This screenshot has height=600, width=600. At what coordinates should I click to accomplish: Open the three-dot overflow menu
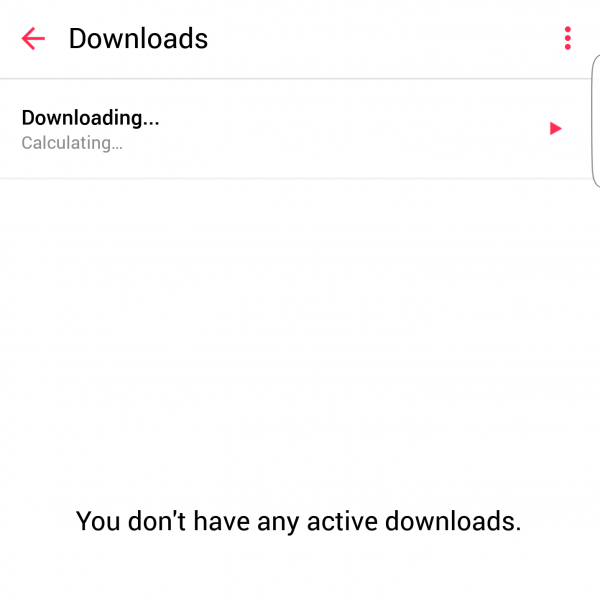tap(567, 39)
